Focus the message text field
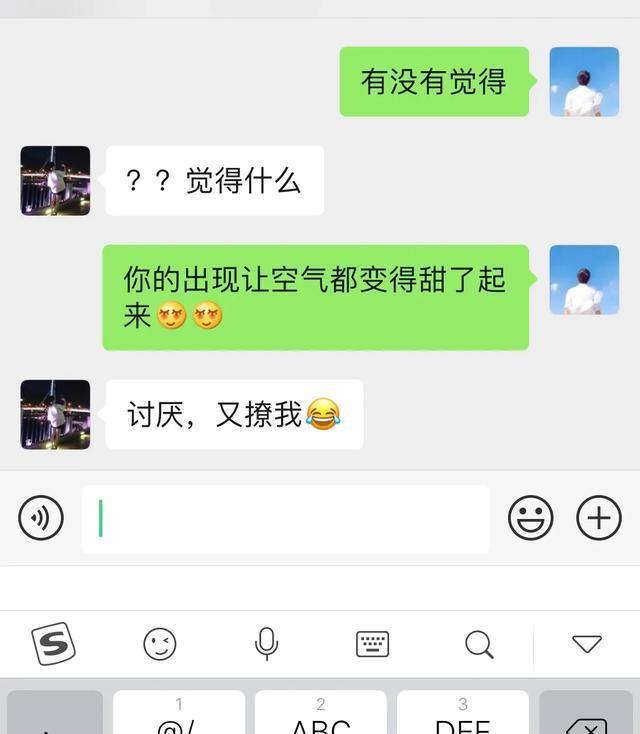This screenshot has width=640, height=734. coord(286,519)
